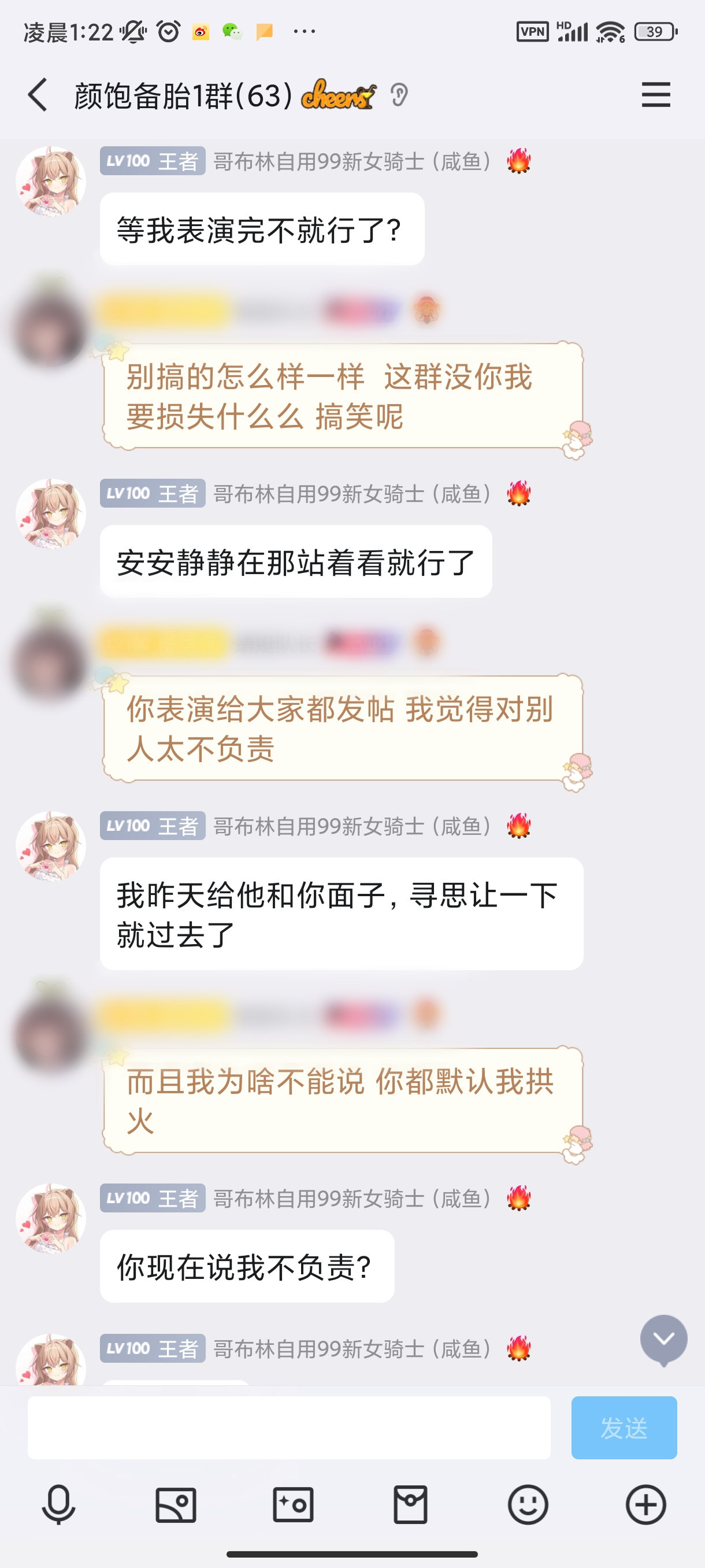This screenshot has height=1568, width=705.
Task: Open the group menu (three lines)
Action: (x=655, y=95)
